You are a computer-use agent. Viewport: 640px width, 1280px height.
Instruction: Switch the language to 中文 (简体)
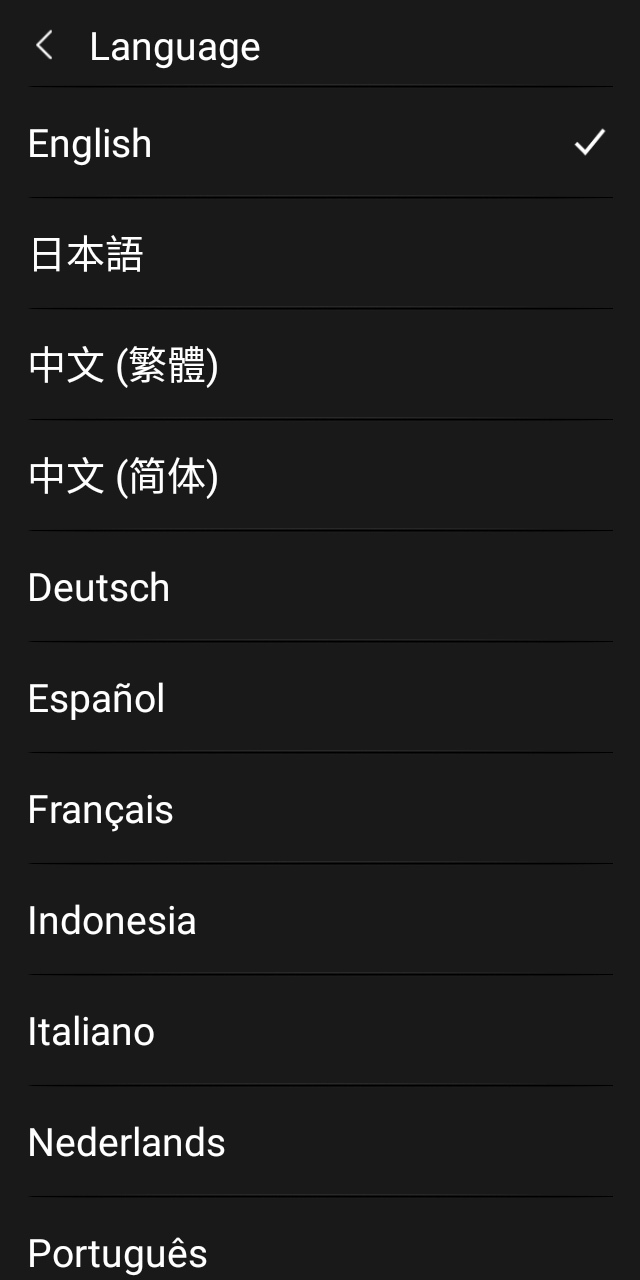click(x=123, y=476)
